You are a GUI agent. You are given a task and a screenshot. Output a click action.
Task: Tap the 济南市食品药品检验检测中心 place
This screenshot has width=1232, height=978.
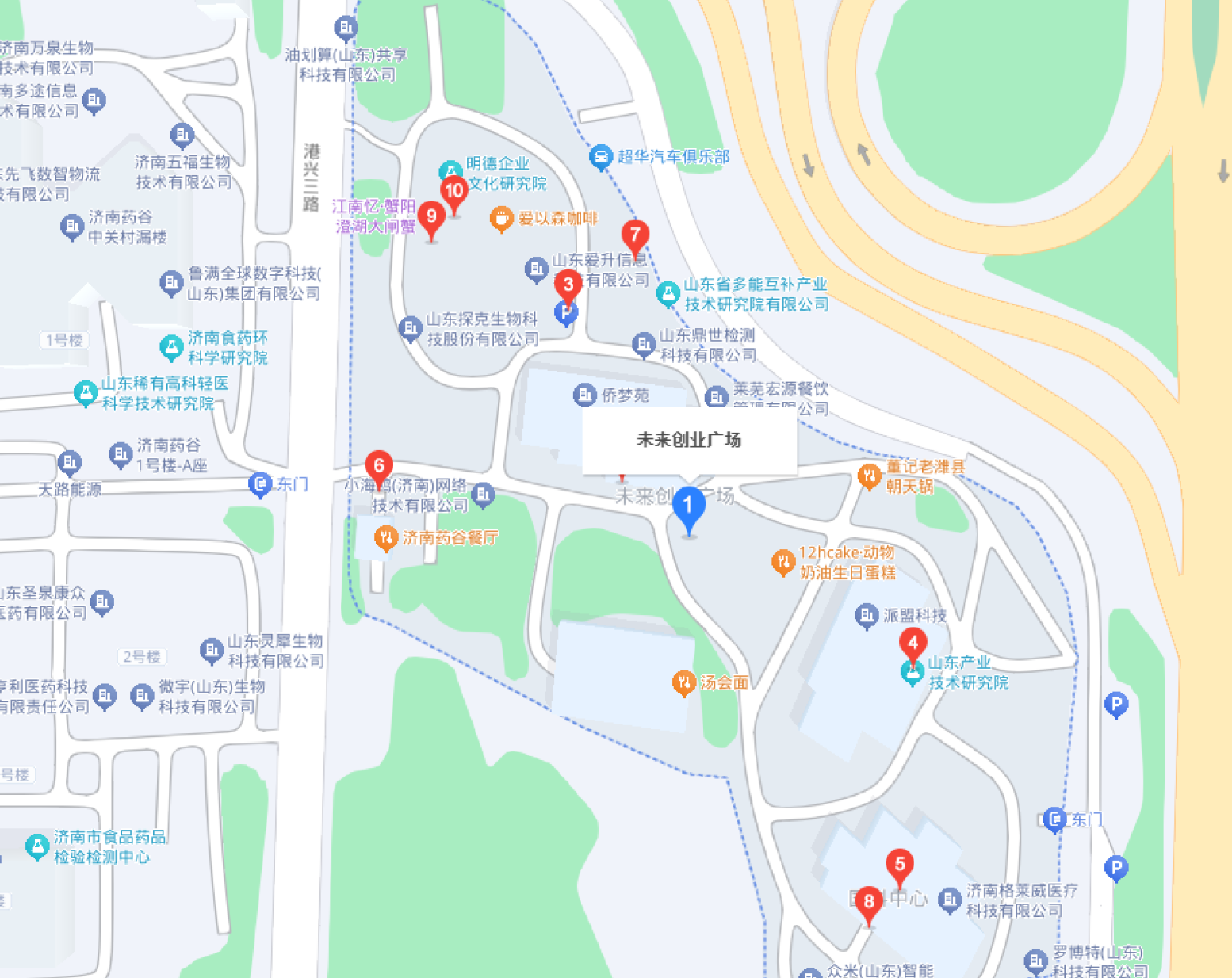[x=36, y=846]
